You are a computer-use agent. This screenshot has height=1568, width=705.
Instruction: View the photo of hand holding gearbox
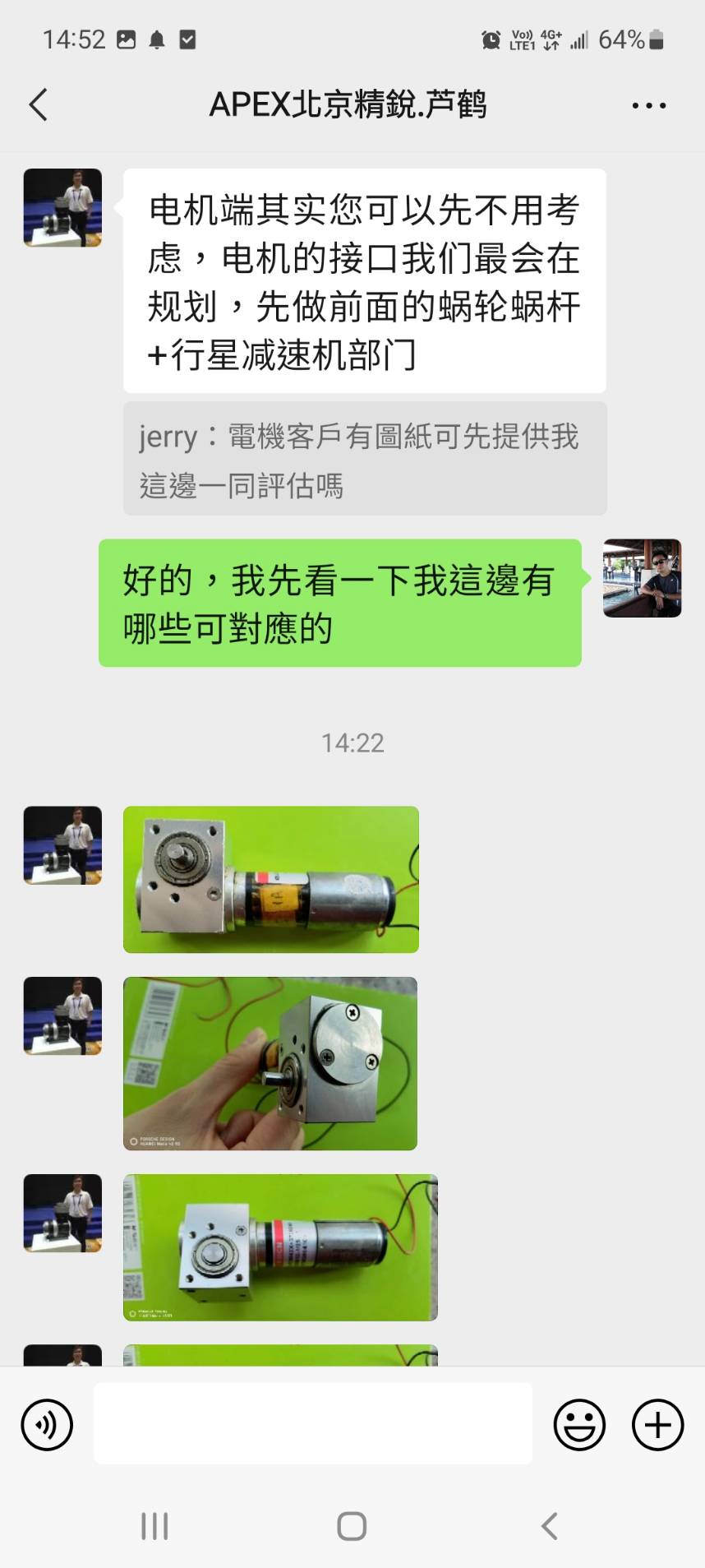pos(270,1063)
